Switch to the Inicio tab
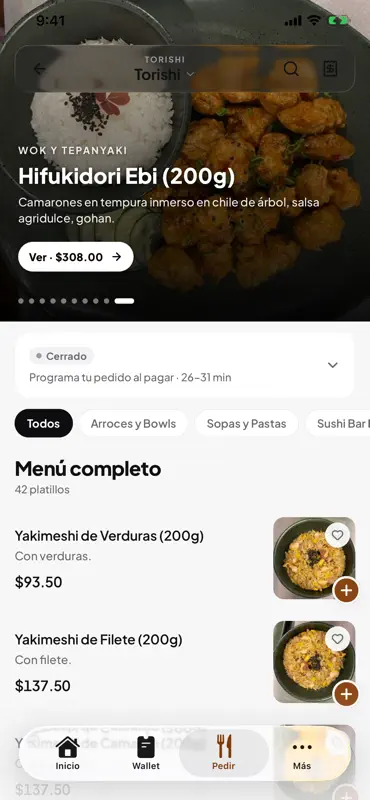 coord(67,753)
